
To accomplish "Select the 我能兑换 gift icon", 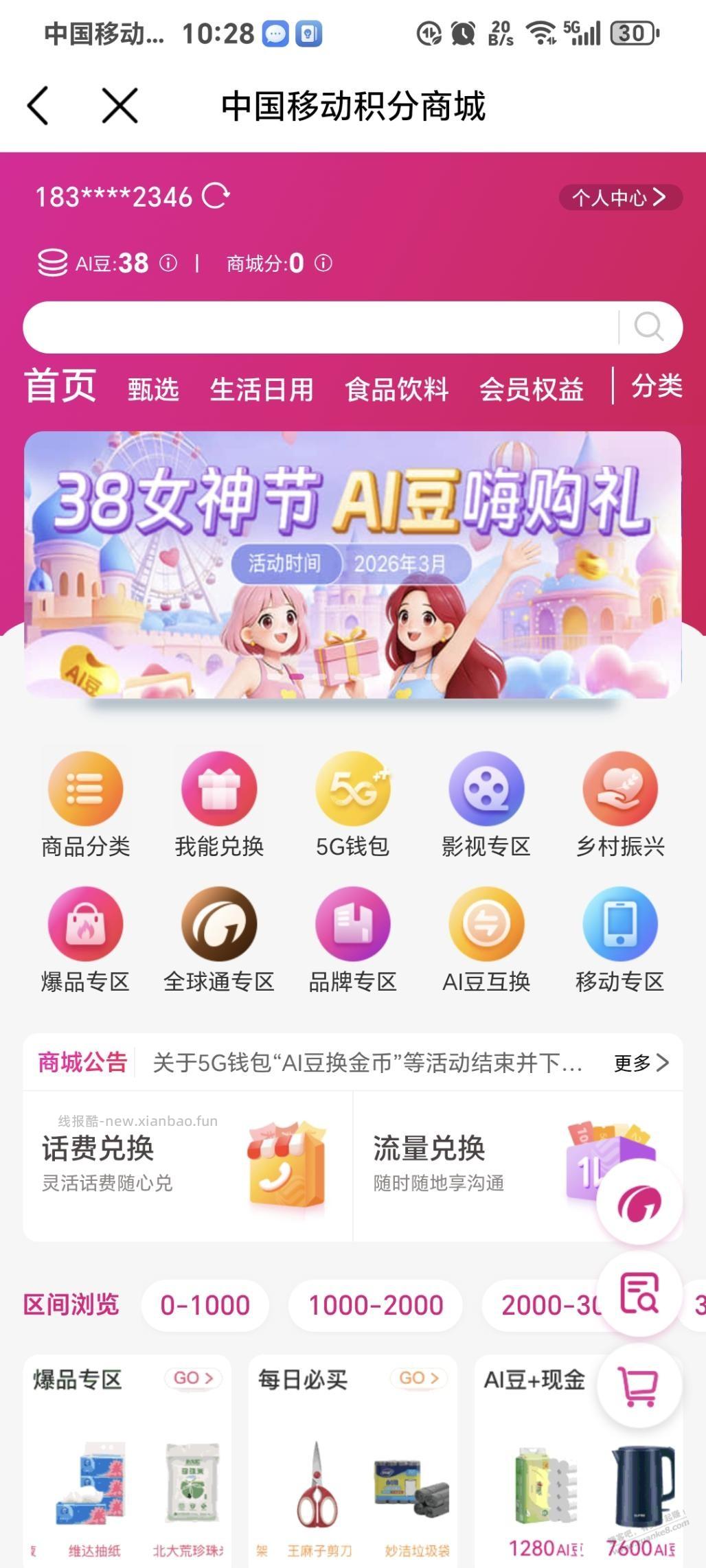I will (218, 789).
